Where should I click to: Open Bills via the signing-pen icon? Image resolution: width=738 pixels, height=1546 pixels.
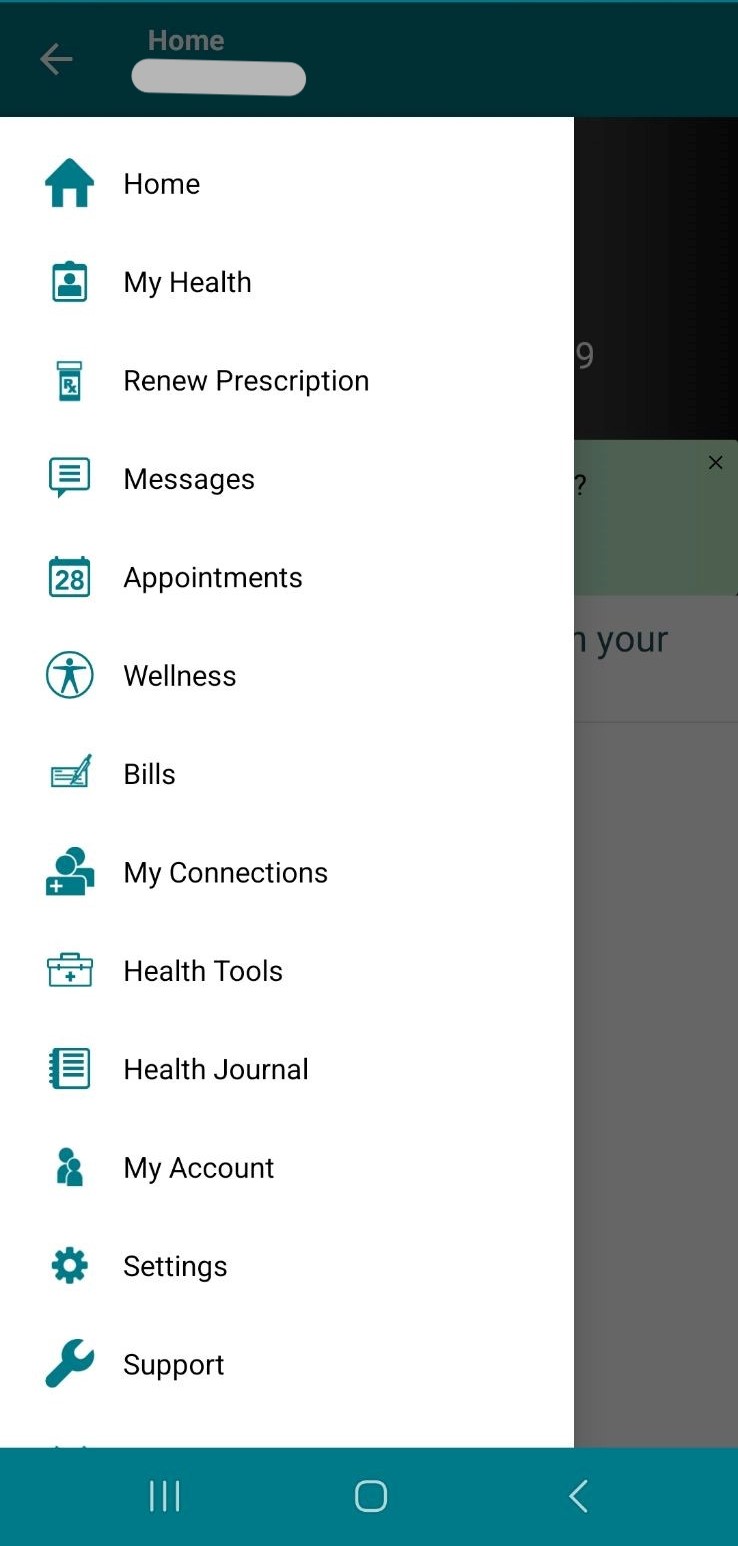click(68, 773)
